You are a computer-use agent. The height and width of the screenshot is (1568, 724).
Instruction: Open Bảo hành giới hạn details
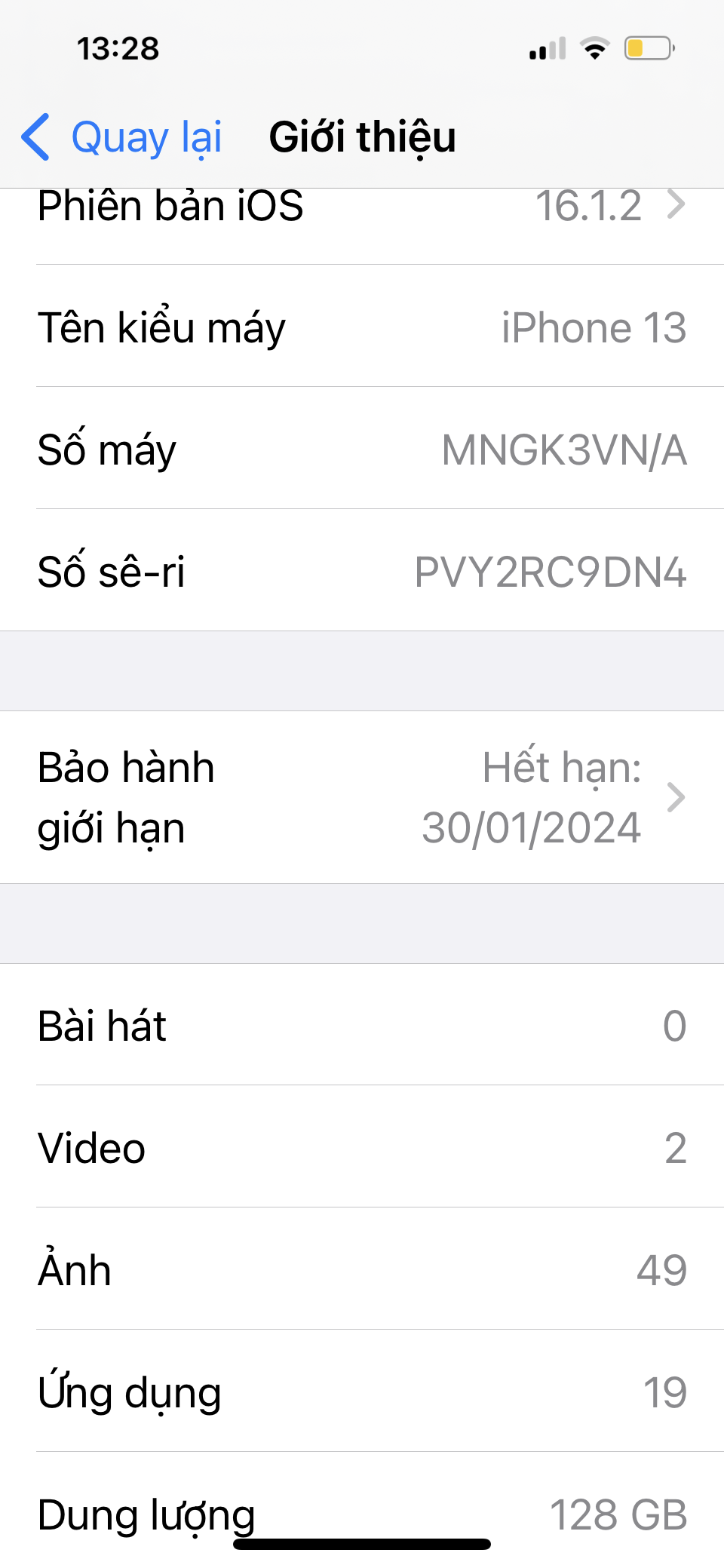point(362,797)
